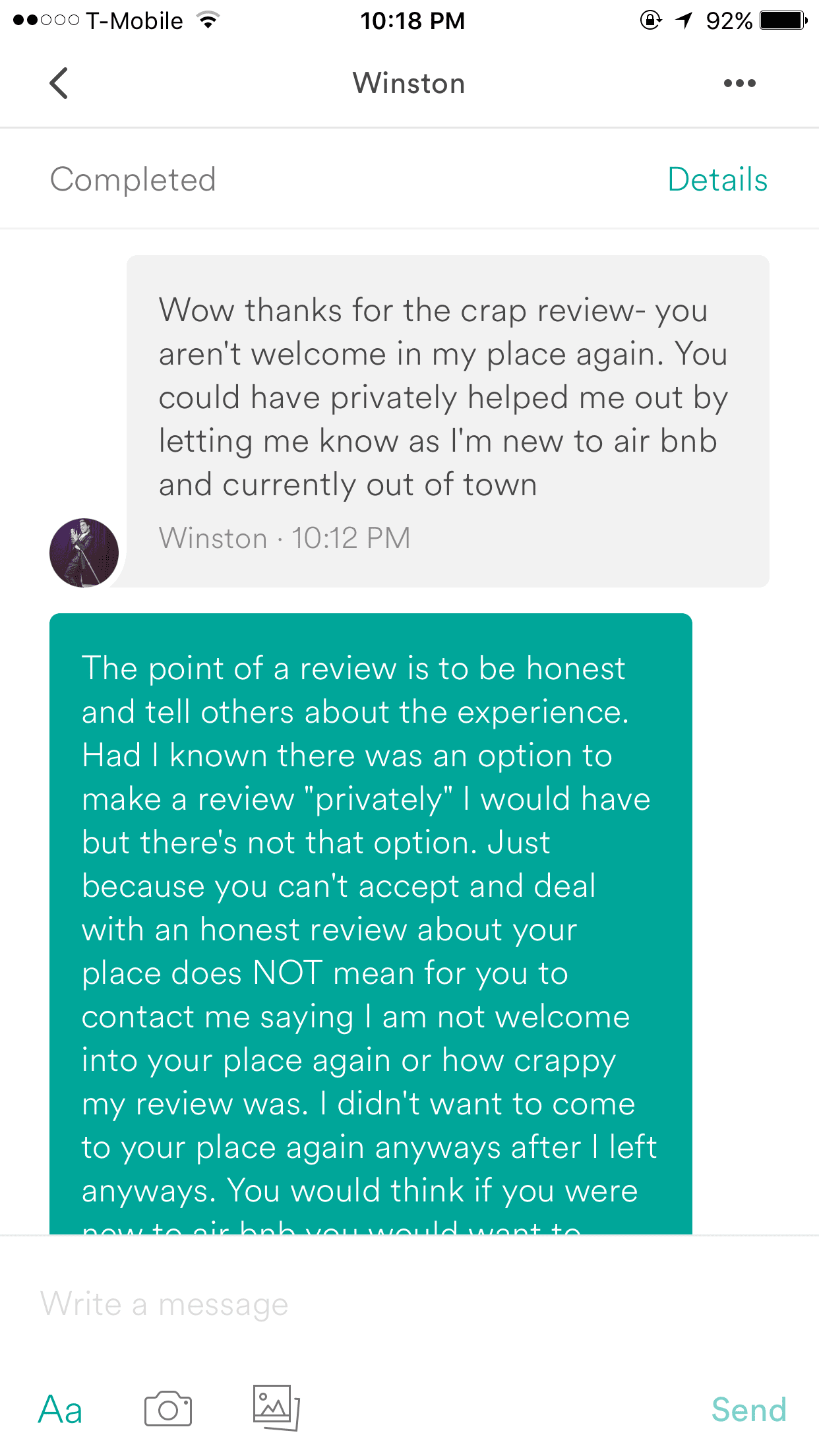Tap Winston's profile picture
This screenshot has width=819, height=1456.
pyautogui.click(x=84, y=553)
